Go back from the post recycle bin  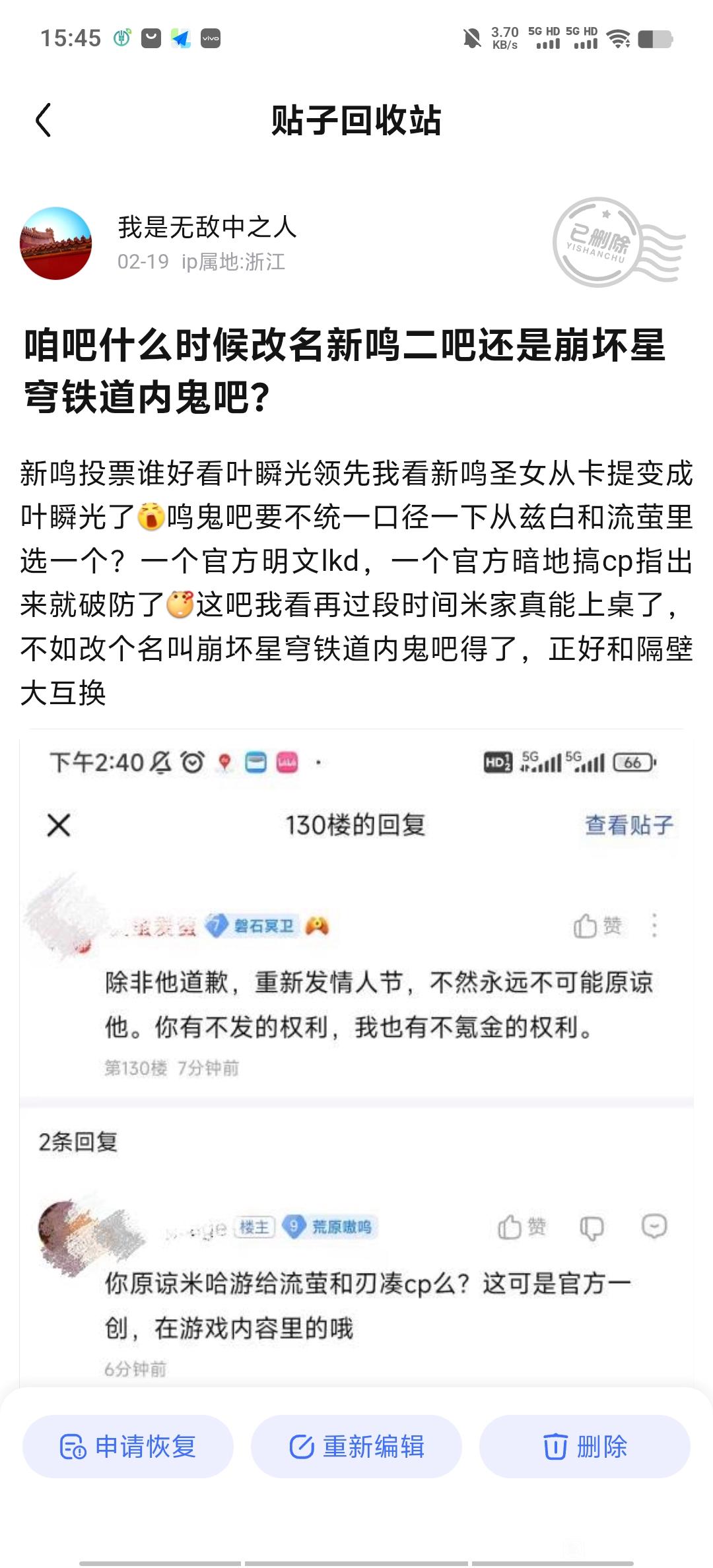[44, 121]
